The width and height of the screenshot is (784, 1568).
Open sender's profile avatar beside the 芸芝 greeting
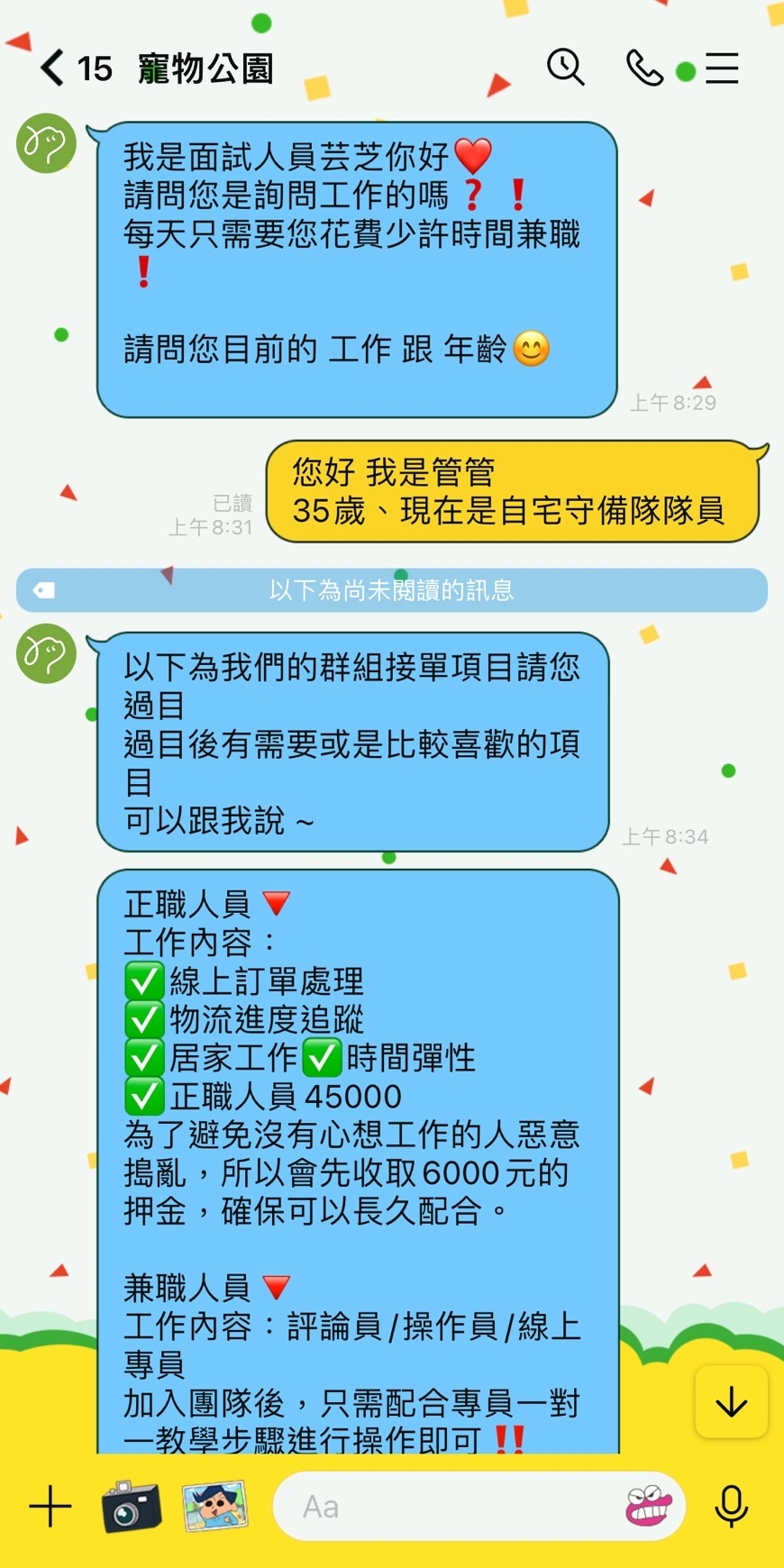click(x=46, y=143)
